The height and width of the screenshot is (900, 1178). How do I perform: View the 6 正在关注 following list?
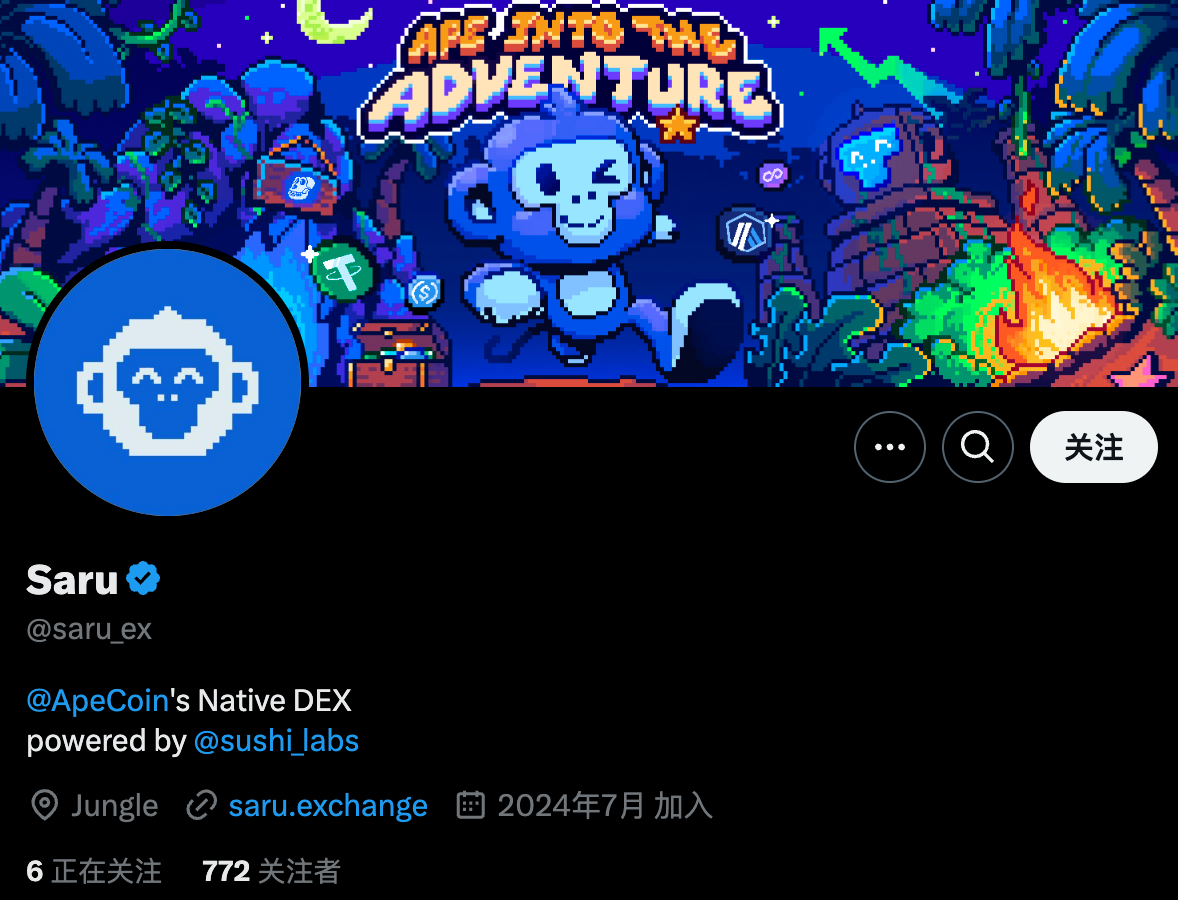(x=94, y=871)
